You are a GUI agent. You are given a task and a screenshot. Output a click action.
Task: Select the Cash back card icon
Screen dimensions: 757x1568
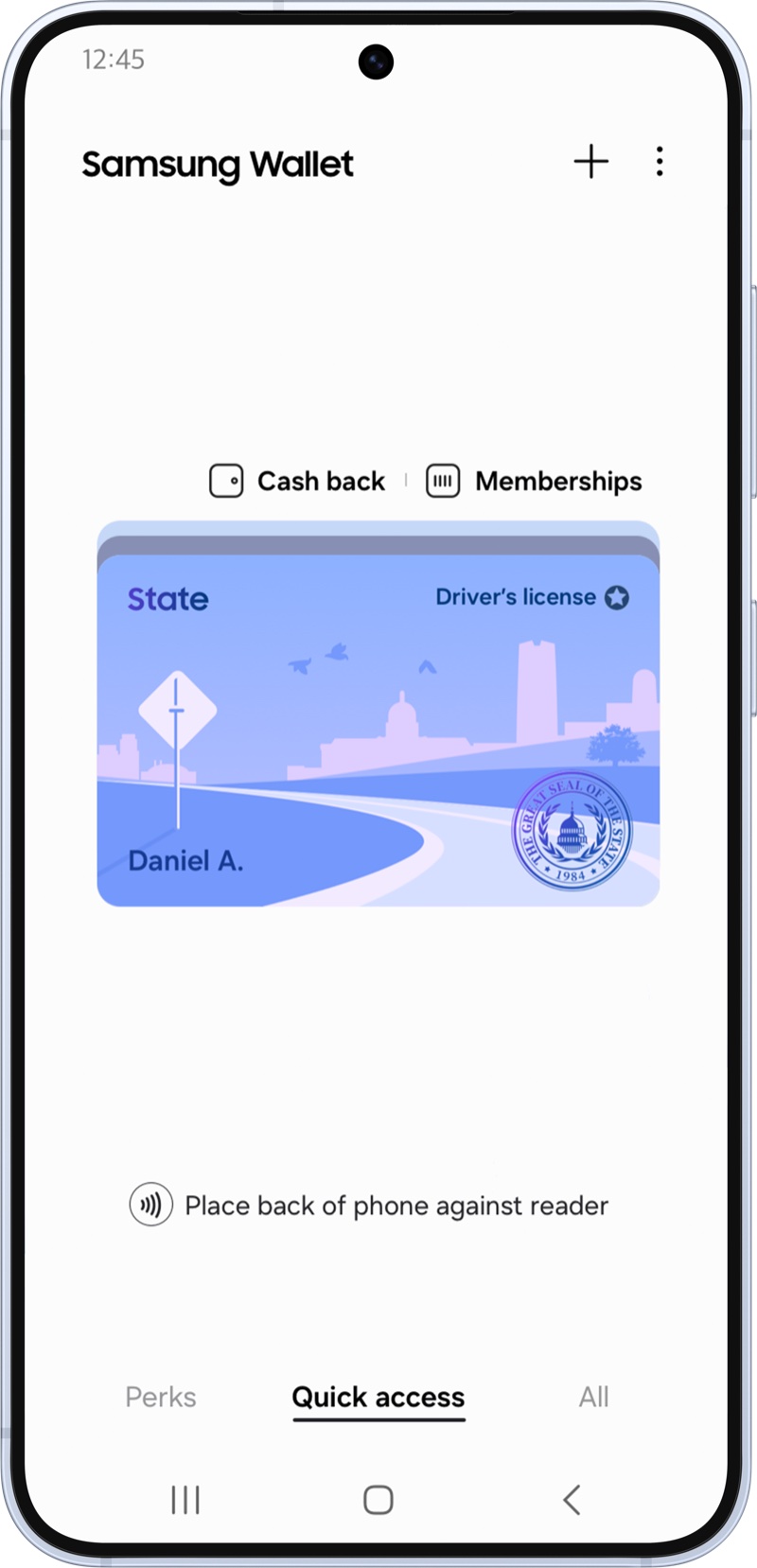point(226,481)
